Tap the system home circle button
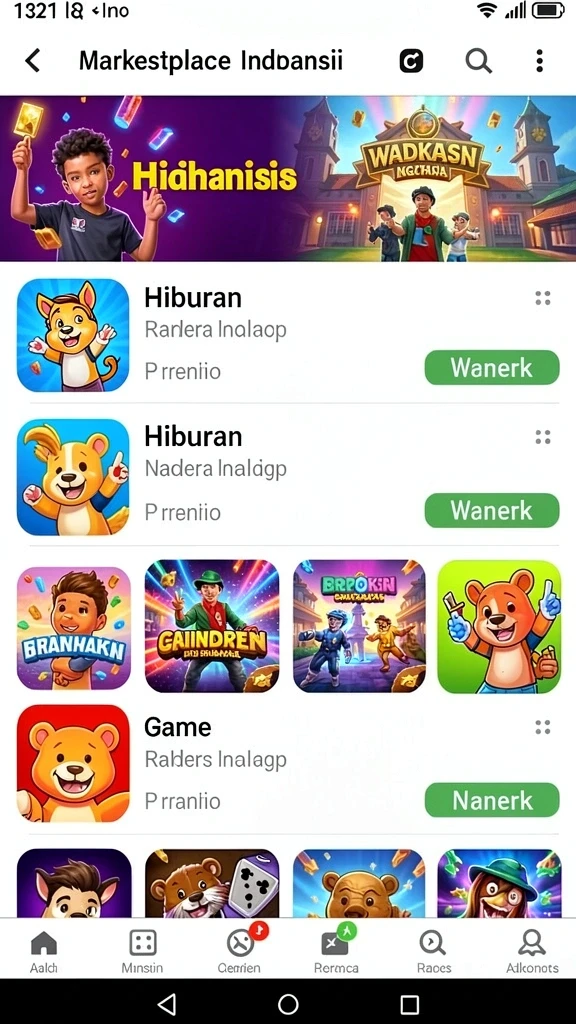 pyautogui.click(x=288, y=1003)
